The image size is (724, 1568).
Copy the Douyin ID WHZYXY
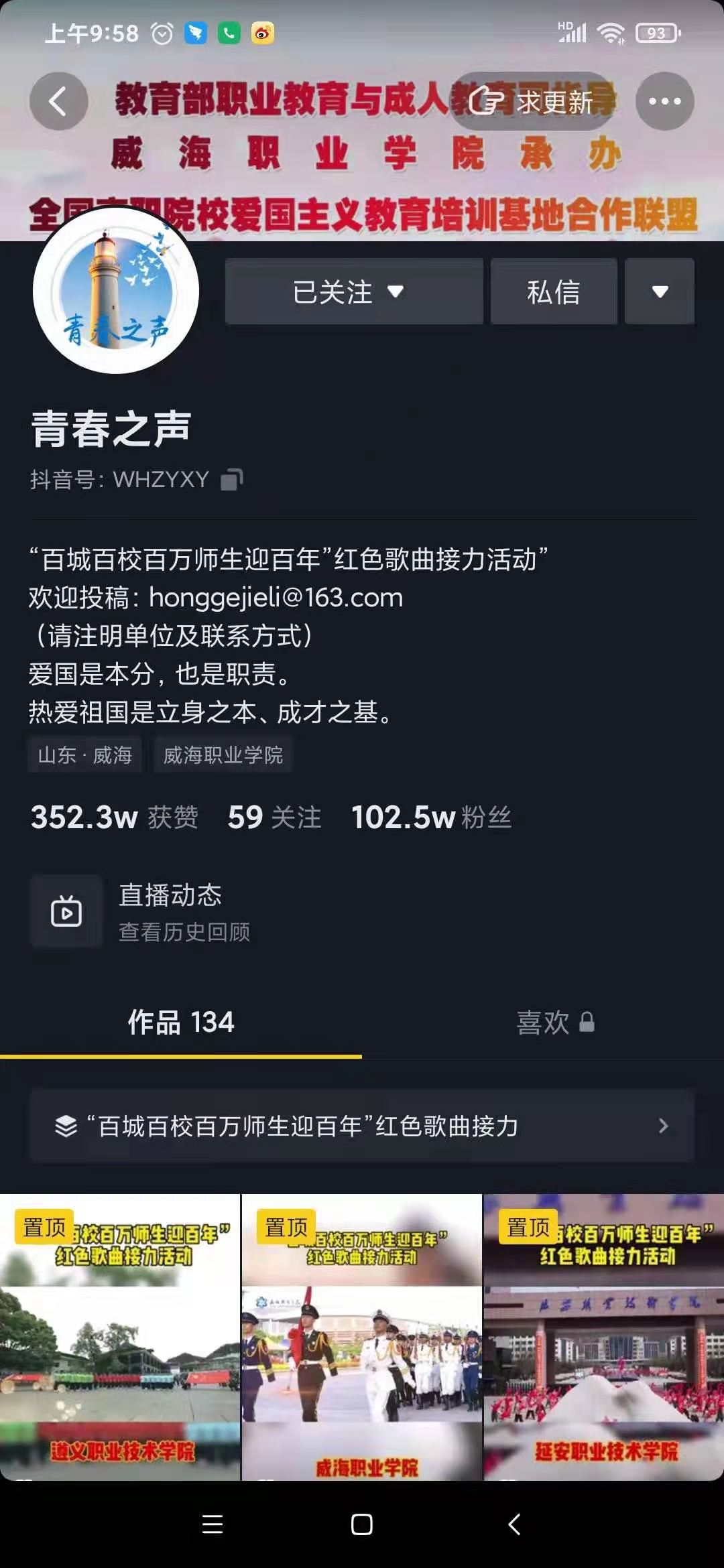click(x=232, y=479)
